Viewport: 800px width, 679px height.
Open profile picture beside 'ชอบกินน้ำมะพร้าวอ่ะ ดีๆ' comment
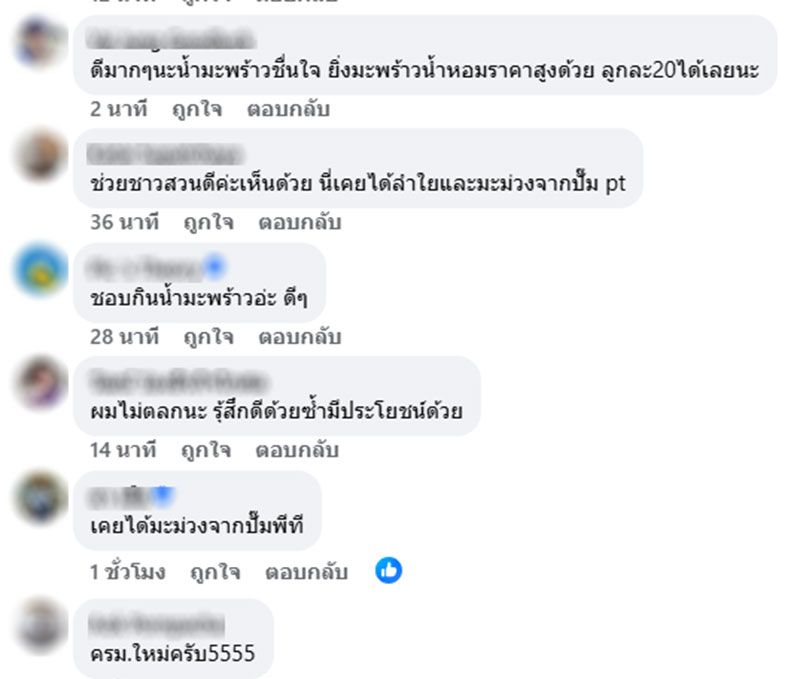(x=42, y=270)
